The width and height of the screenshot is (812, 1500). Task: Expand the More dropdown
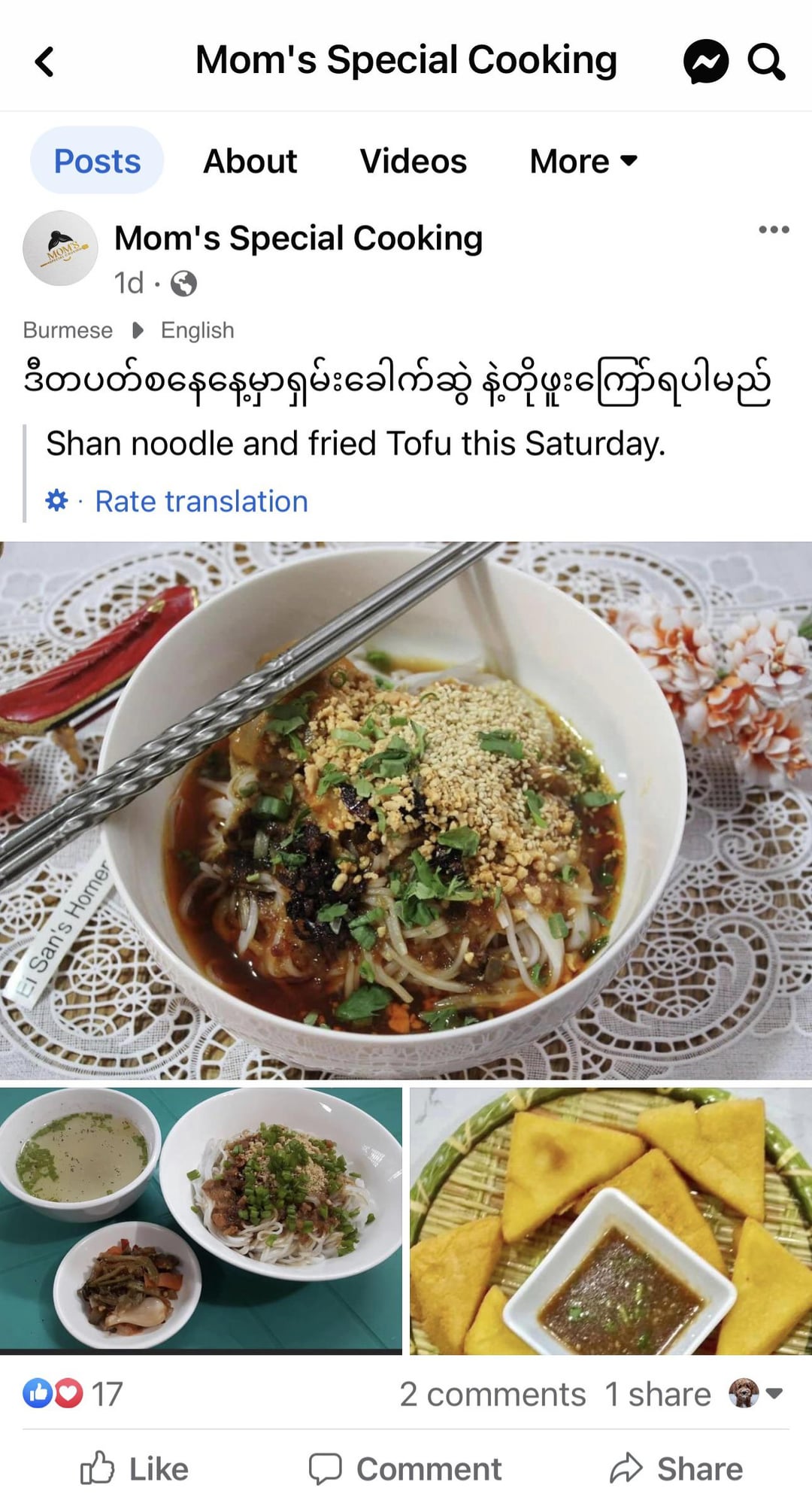[x=583, y=161]
